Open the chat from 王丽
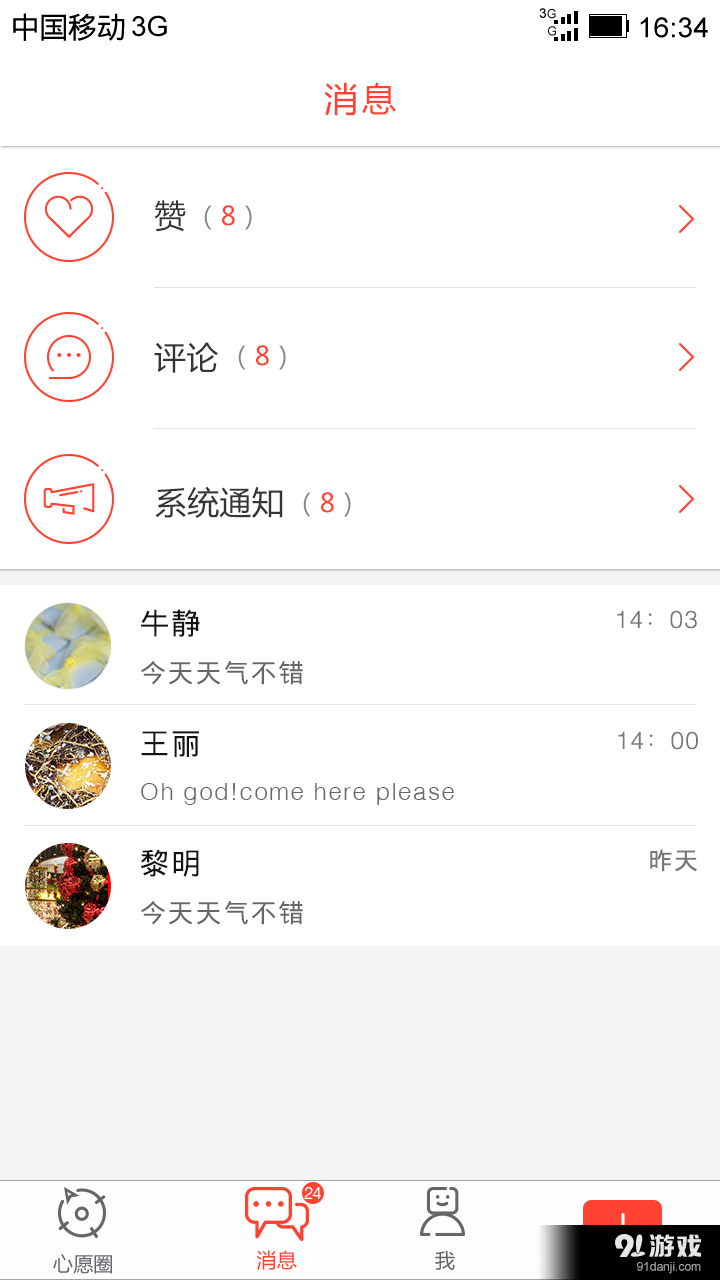The image size is (720, 1280). tap(360, 766)
